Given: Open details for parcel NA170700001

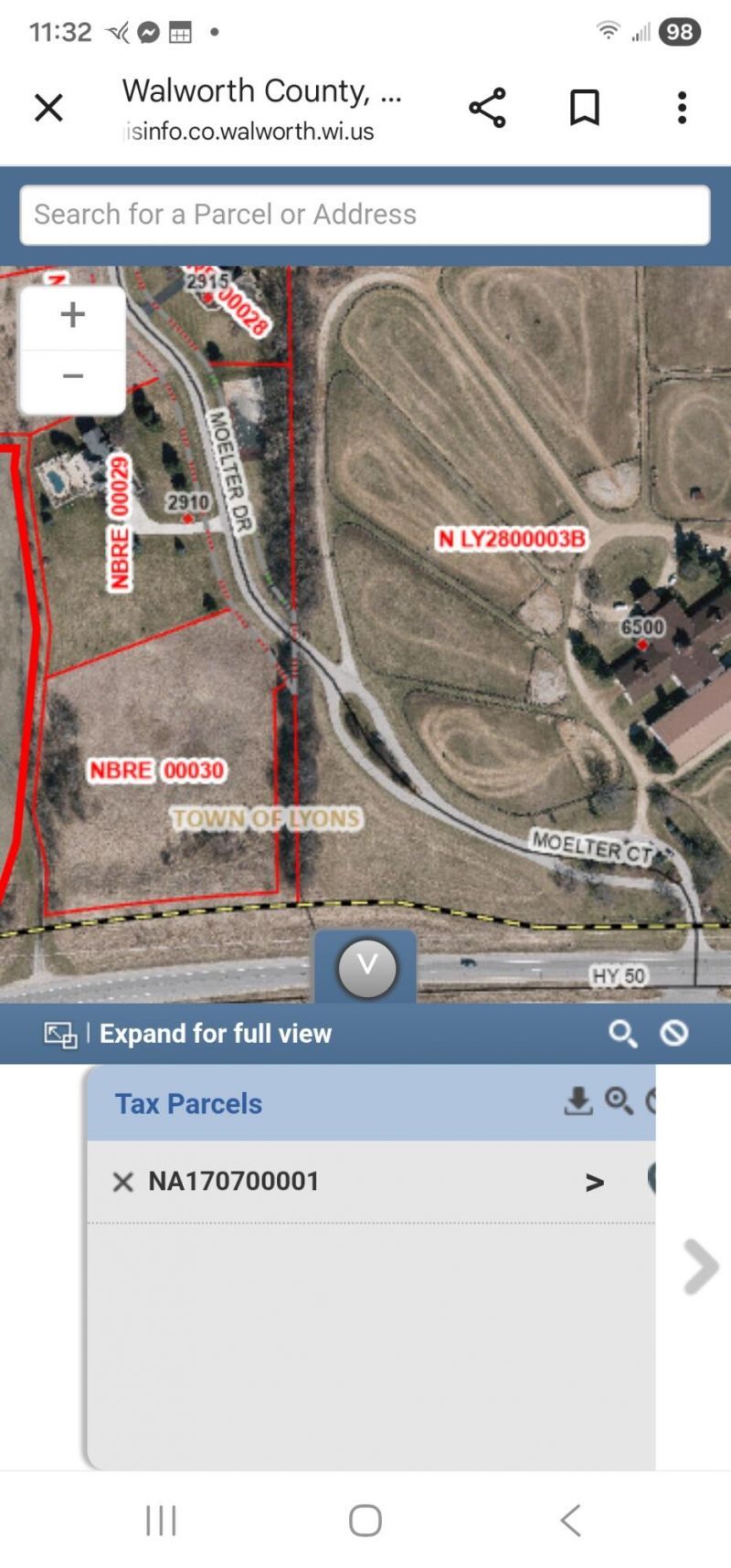Looking at the screenshot, I should (x=595, y=1183).
